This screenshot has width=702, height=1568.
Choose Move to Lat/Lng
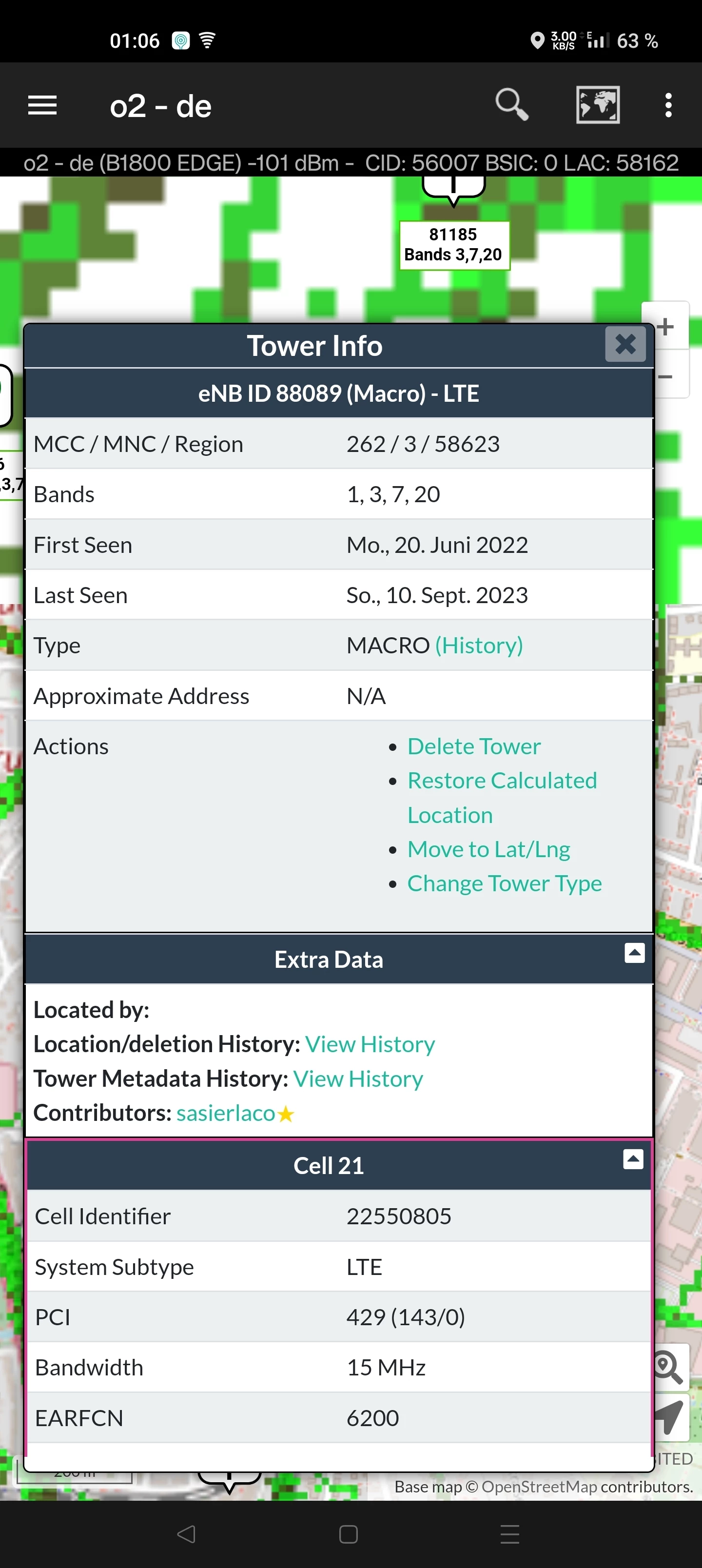pyautogui.click(x=488, y=849)
